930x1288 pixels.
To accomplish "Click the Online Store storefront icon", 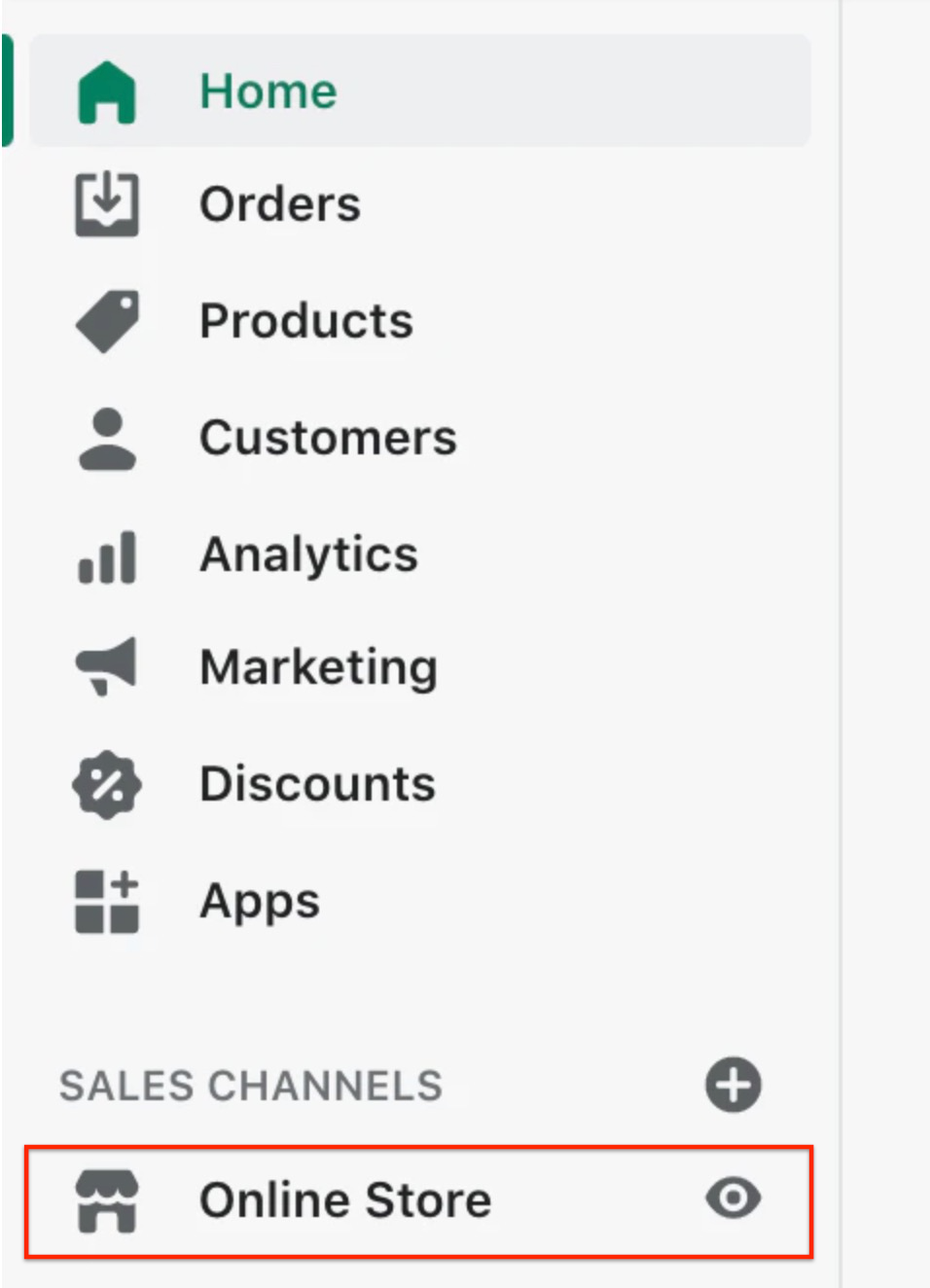I will [107, 1199].
